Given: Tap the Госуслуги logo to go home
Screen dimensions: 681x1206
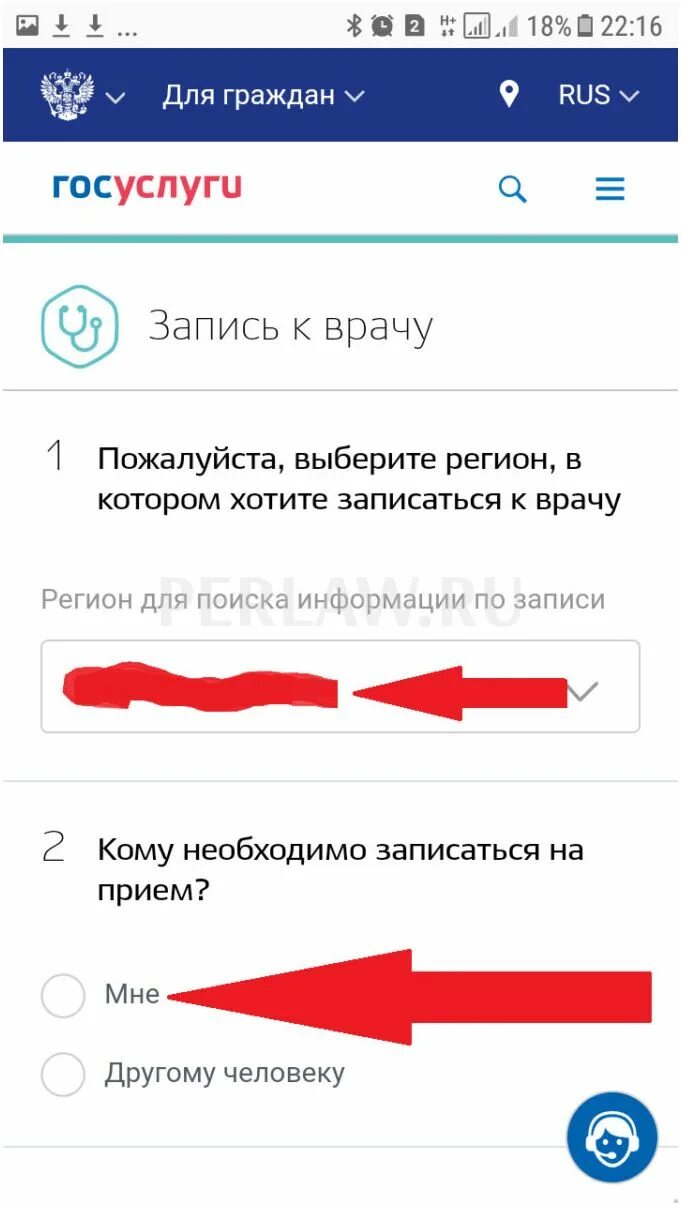Looking at the screenshot, I should click(147, 188).
